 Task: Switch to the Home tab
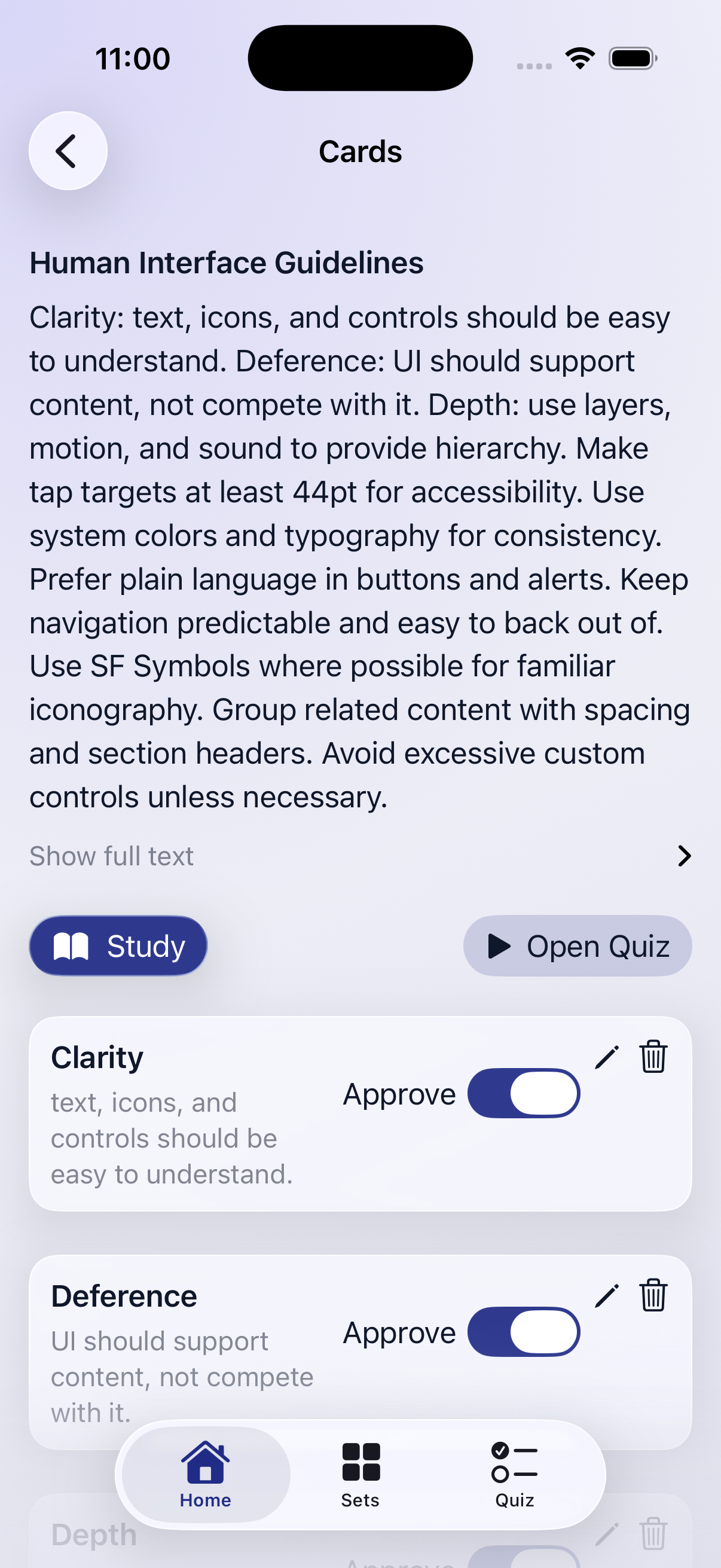(x=206, y=1474)
